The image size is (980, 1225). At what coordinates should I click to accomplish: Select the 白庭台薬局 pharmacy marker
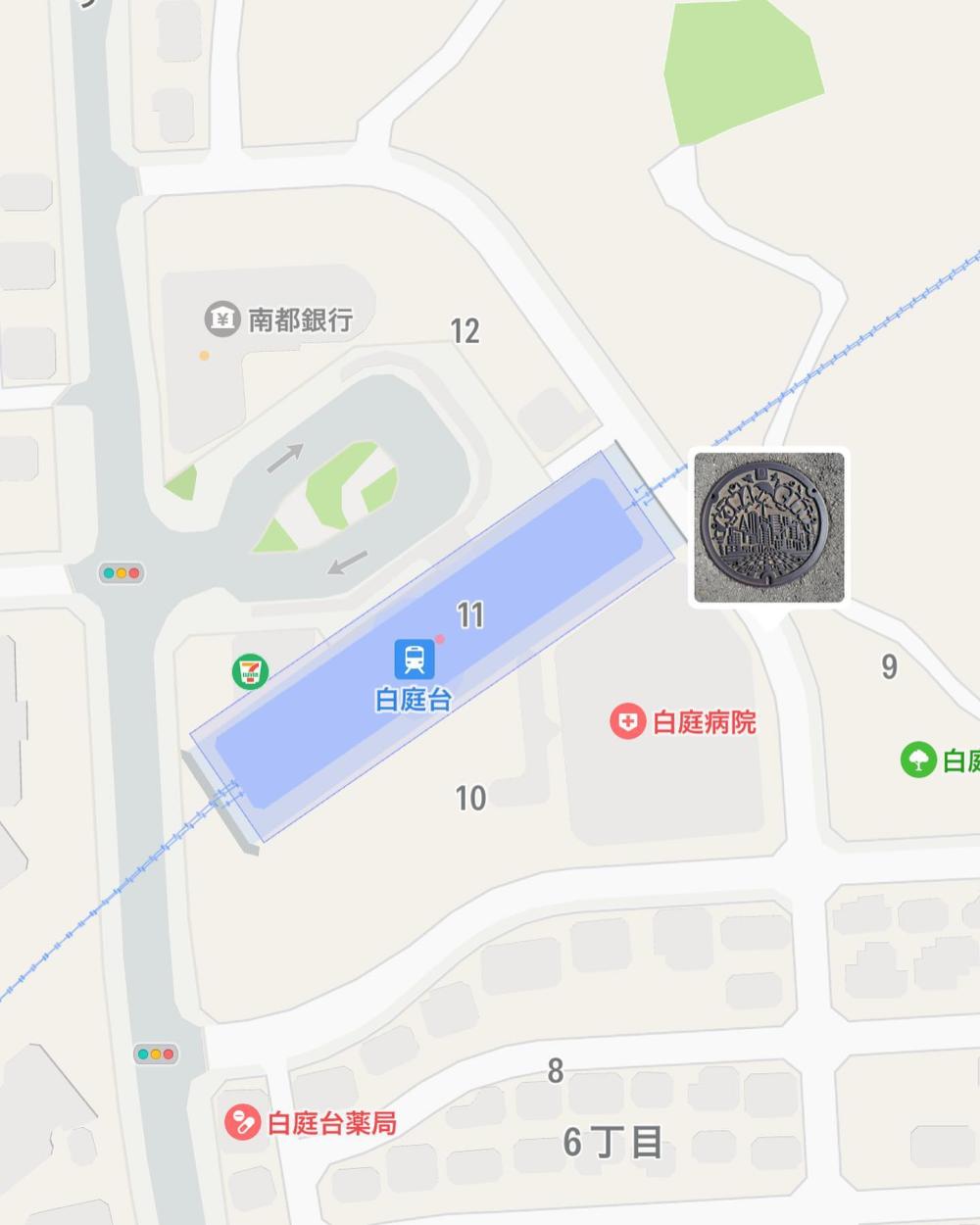[x=241, y=1122]
